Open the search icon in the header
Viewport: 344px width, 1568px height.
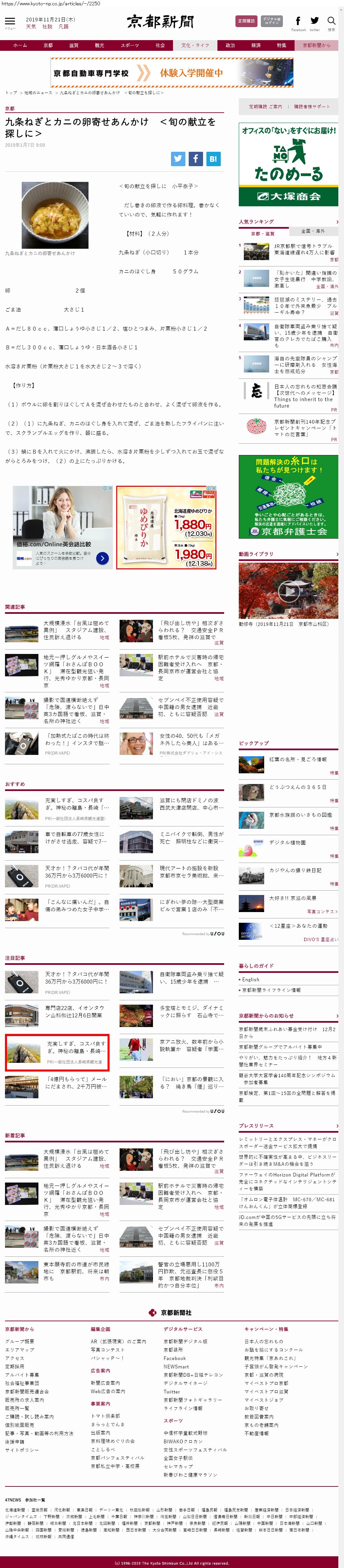pyautogui.click(x=331, y=22)
